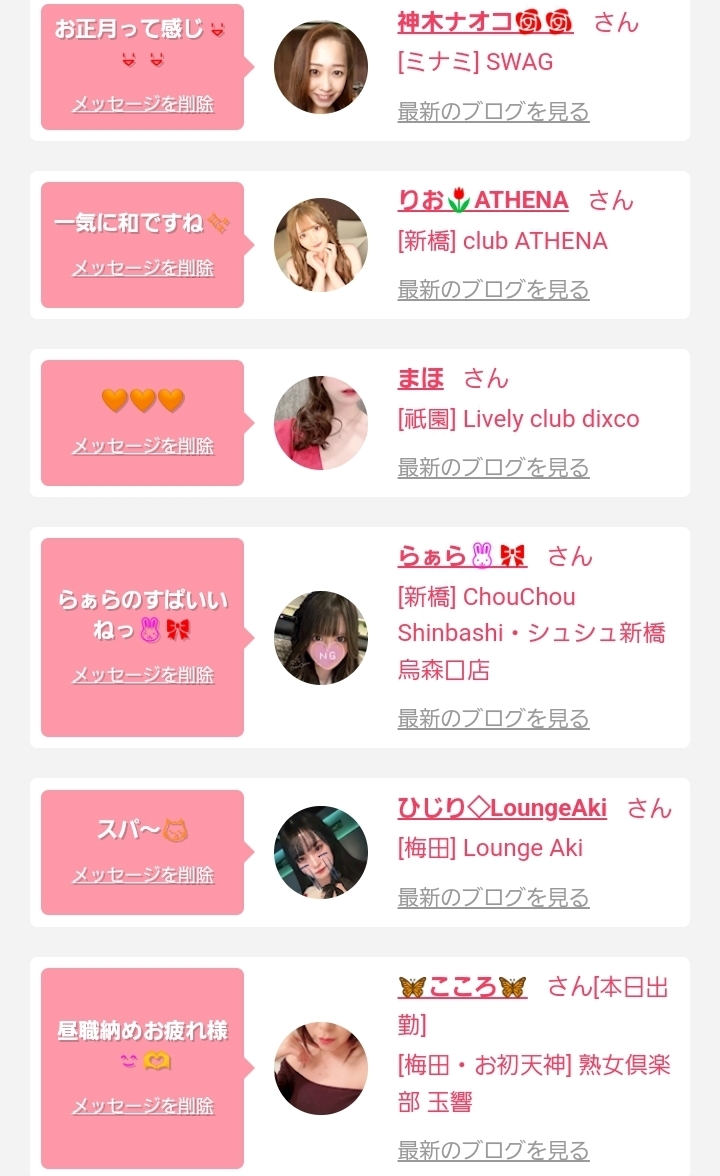The height and width of the screenshot is (1176, 720).
Task: Delete the message スパ〜
Action: coord(143,875)
